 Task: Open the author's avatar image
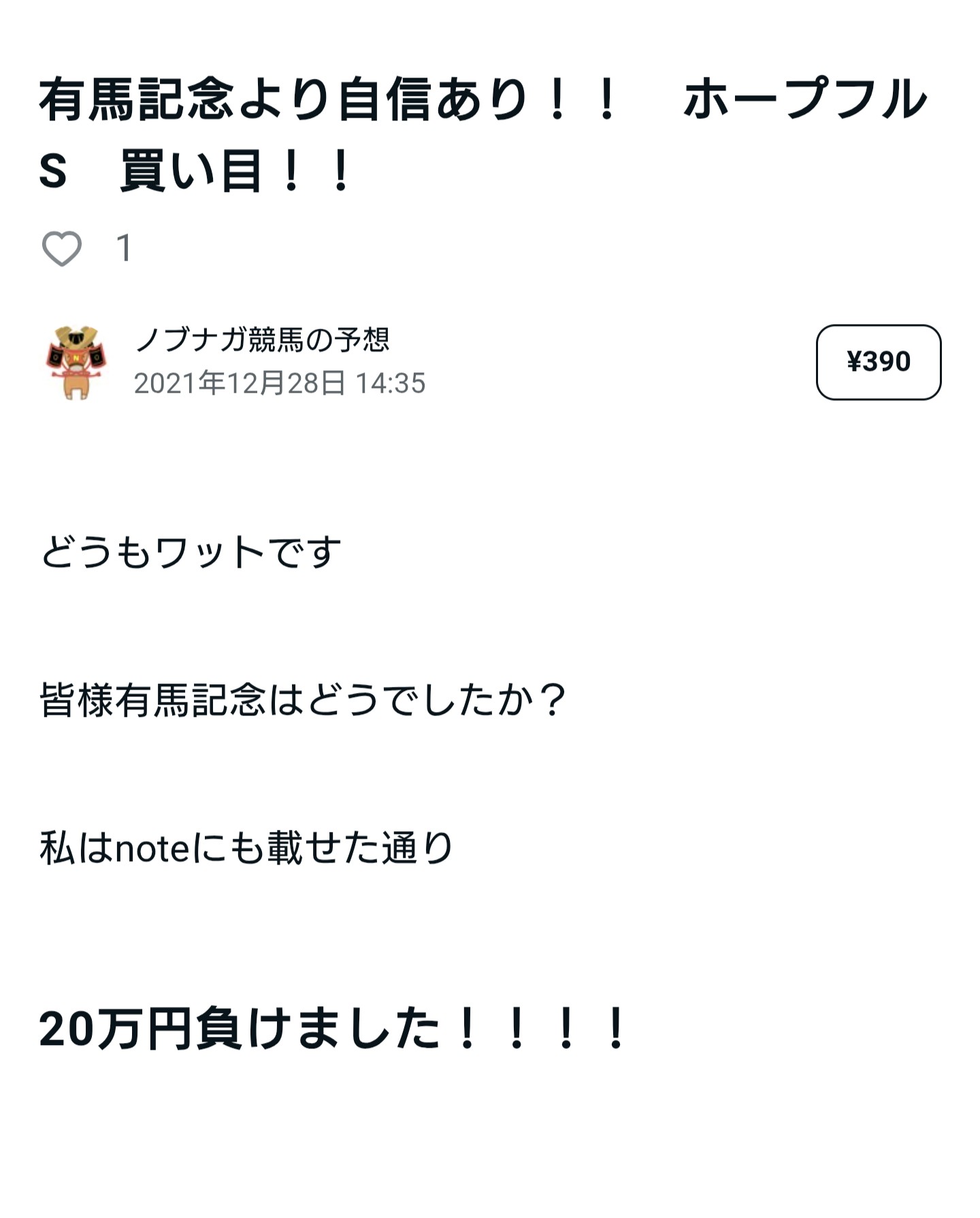(76, 362)
